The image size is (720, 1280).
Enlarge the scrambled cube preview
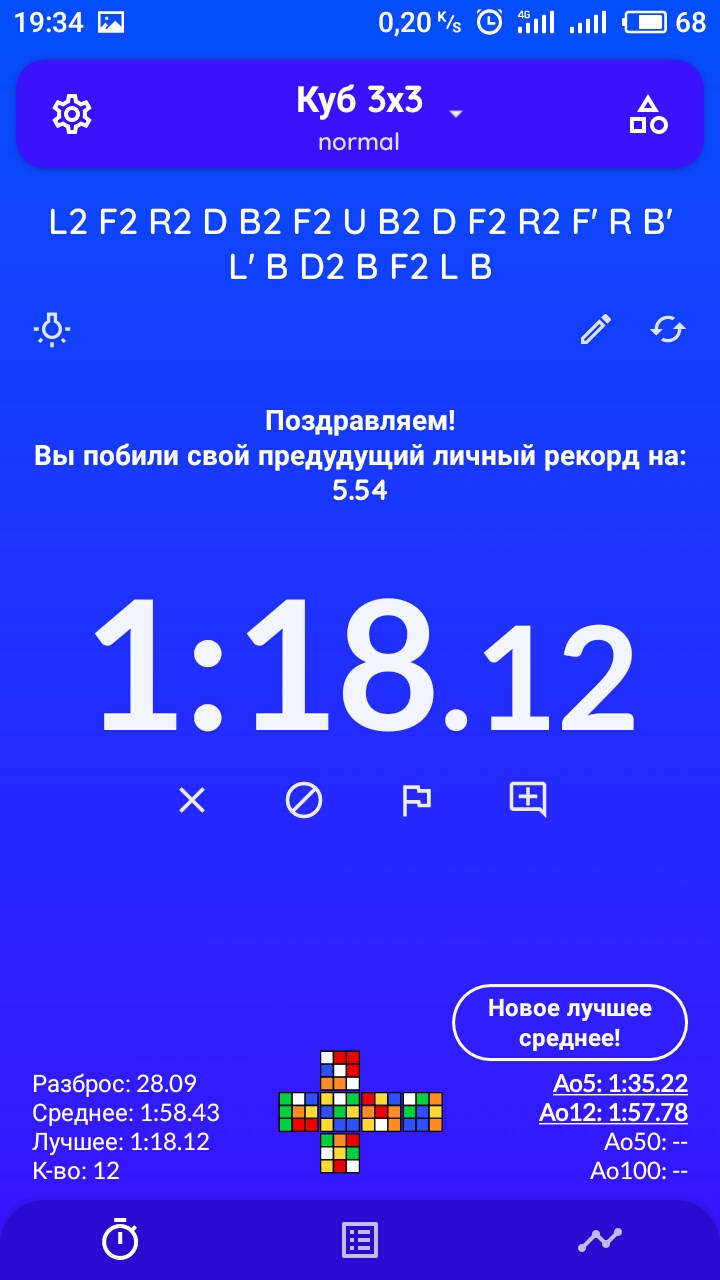(x=360, y=1111)
